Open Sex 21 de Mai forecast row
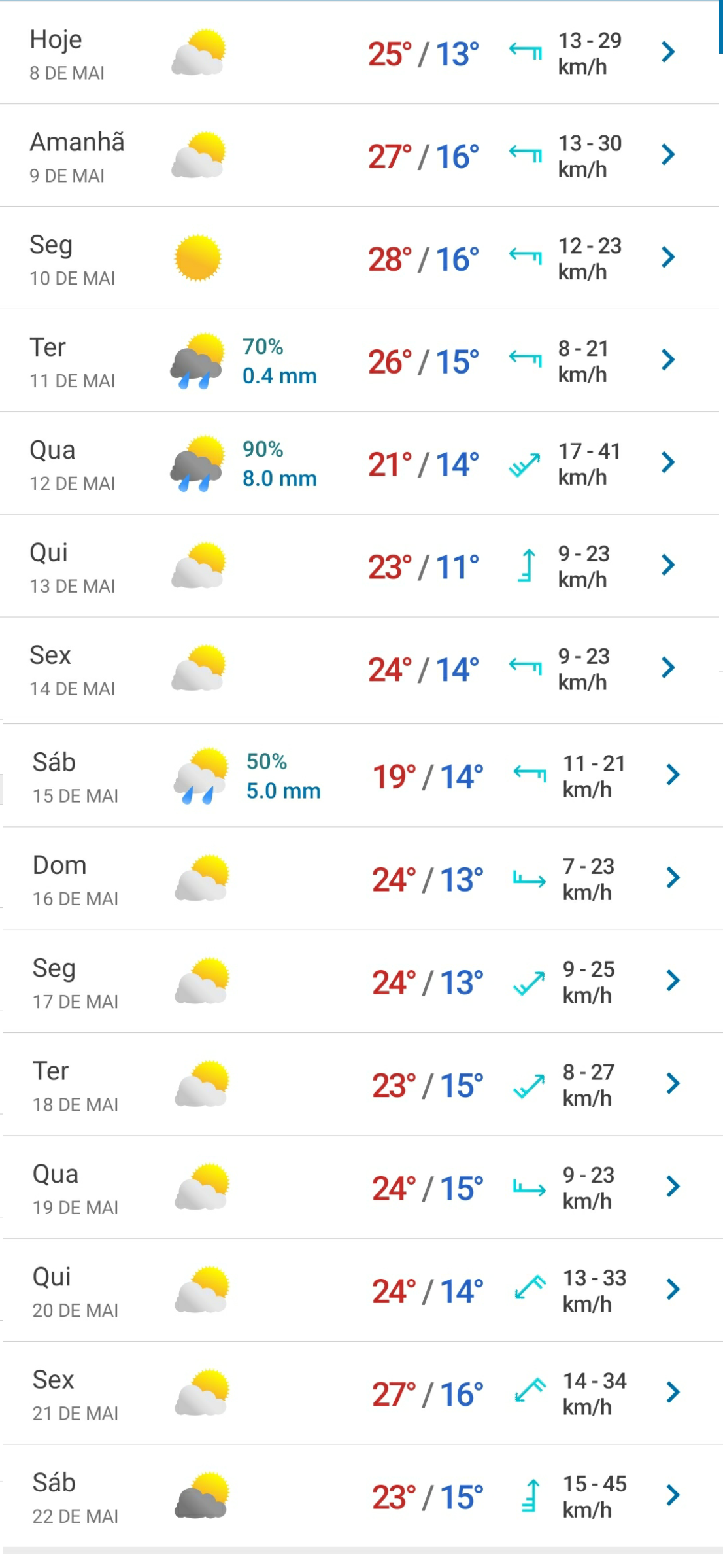Image resolution: width=723 pixels, height=1568 pixels. 363,1393
